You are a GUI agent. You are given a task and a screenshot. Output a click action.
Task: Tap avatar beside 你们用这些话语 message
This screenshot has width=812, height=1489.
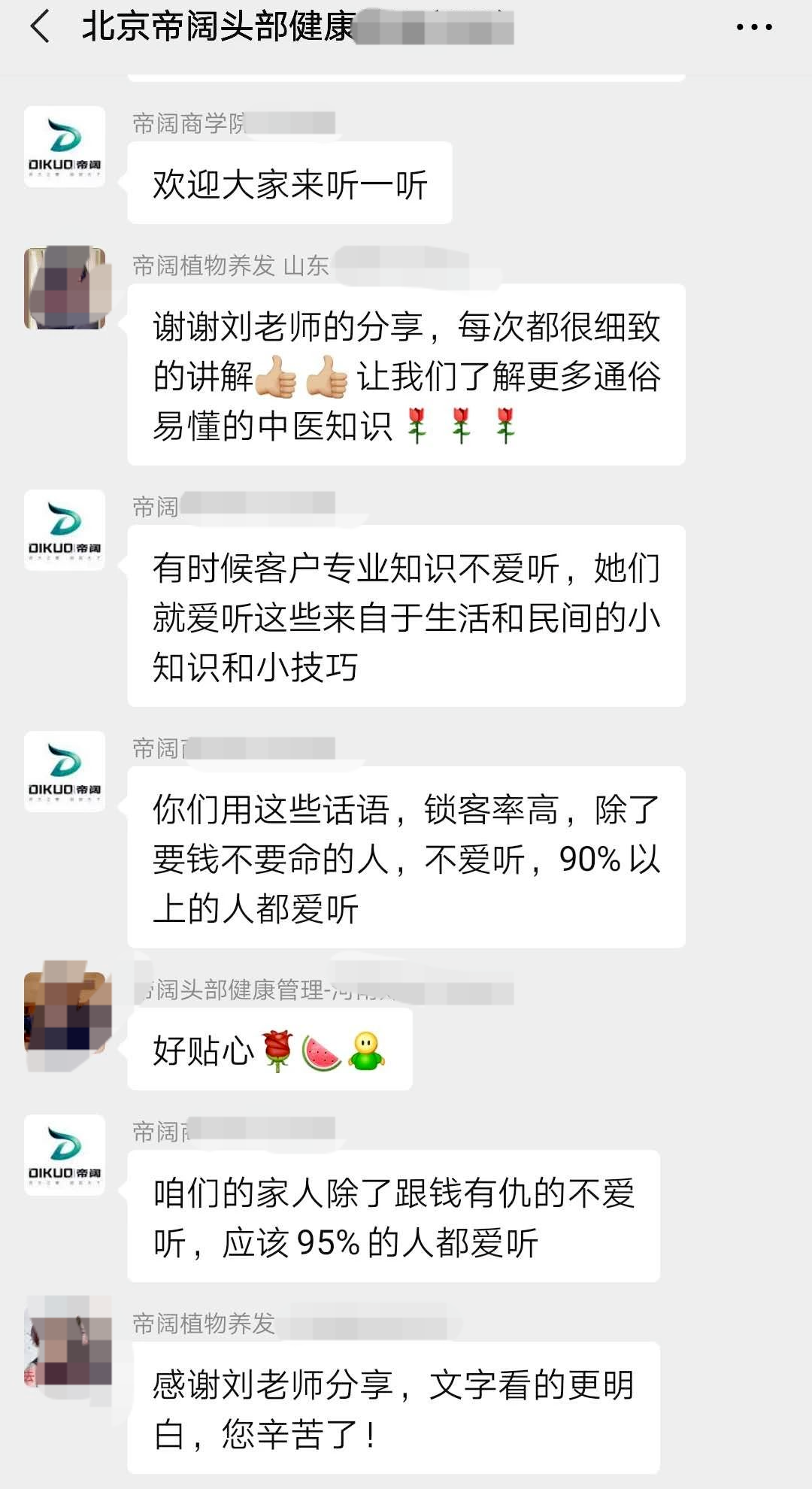point(65,772)
